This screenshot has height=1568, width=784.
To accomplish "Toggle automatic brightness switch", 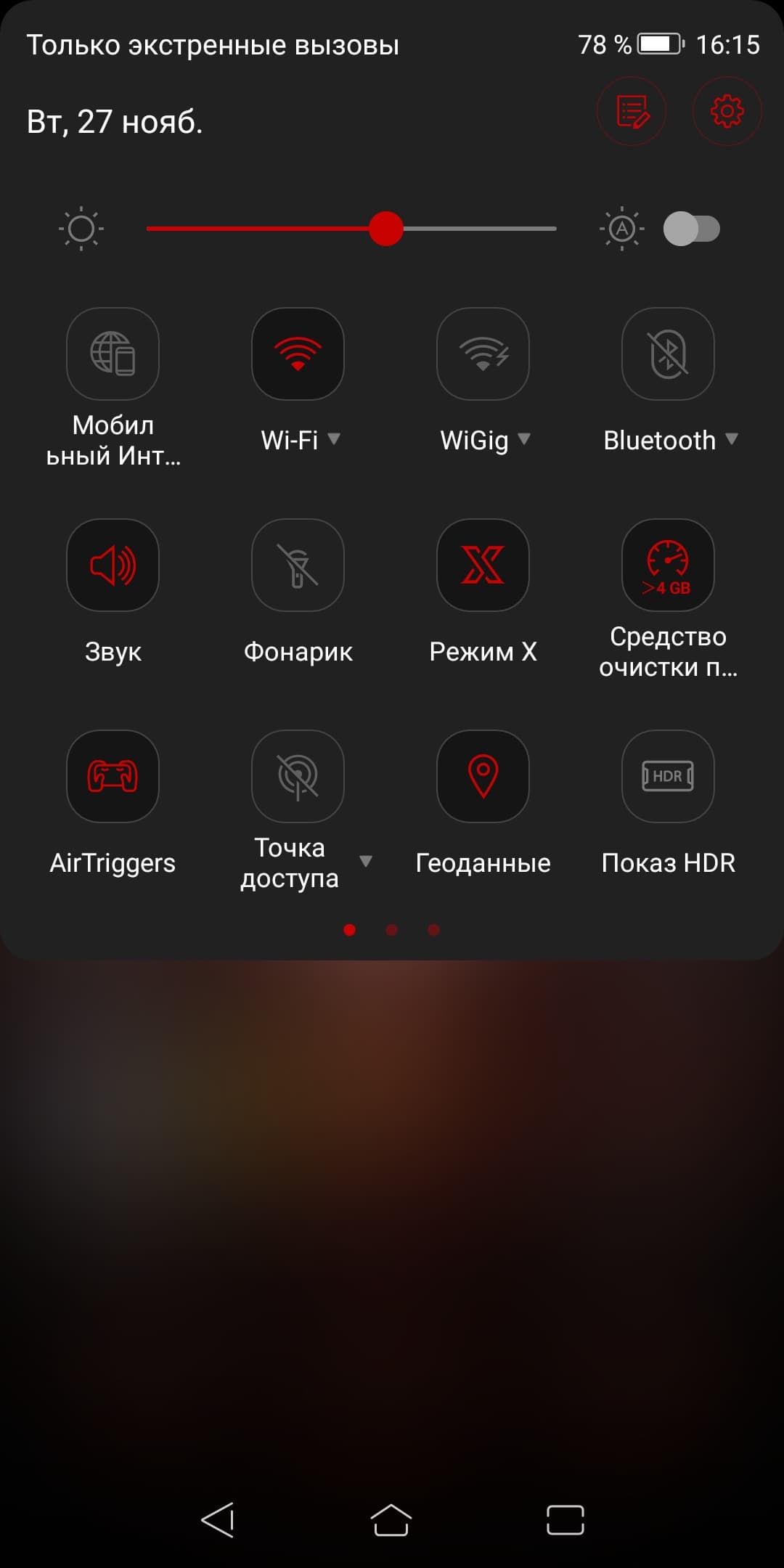I will click(x=691, y=229).
